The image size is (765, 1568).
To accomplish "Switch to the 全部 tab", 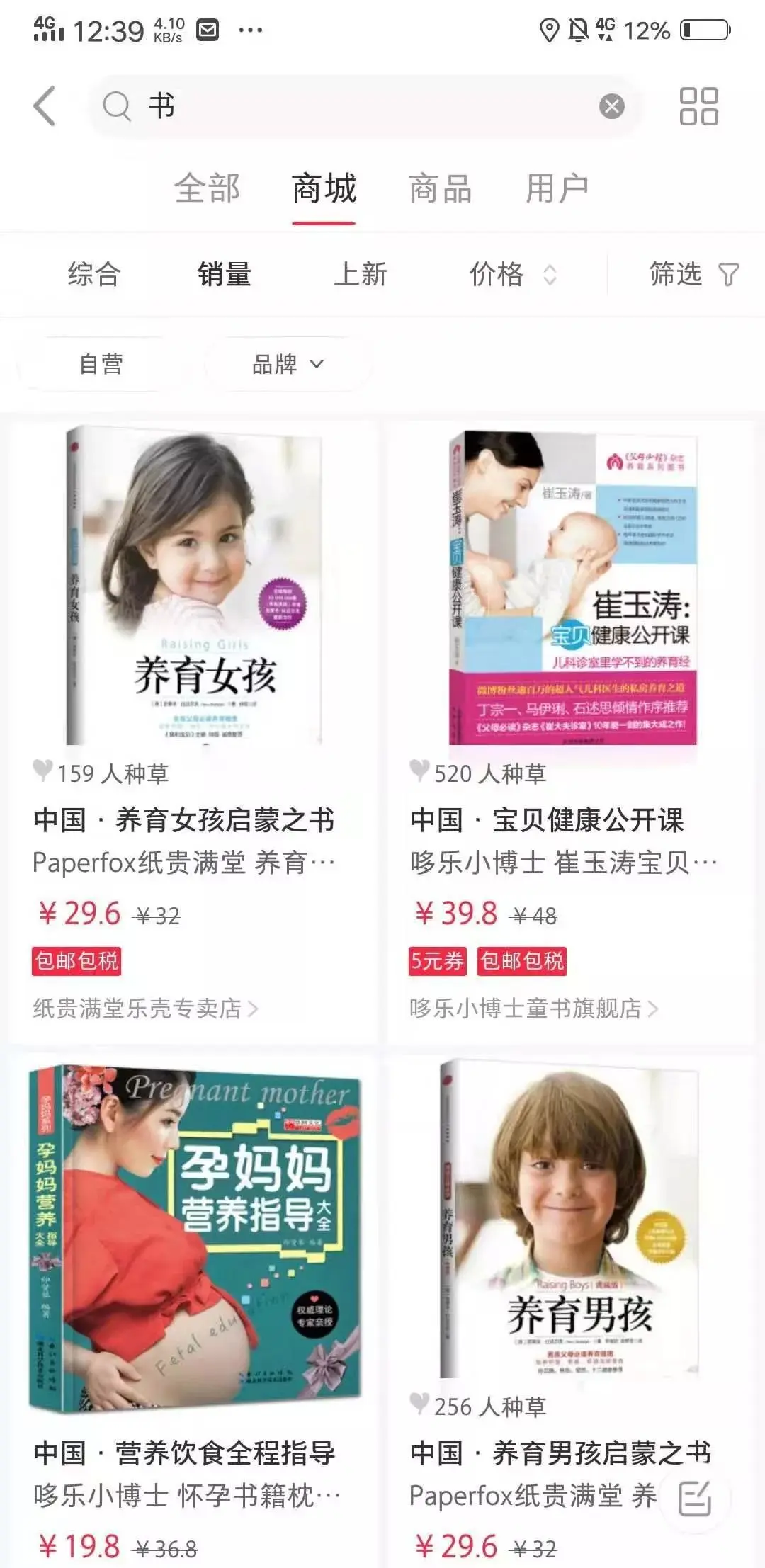I will (x=207, y=189).
